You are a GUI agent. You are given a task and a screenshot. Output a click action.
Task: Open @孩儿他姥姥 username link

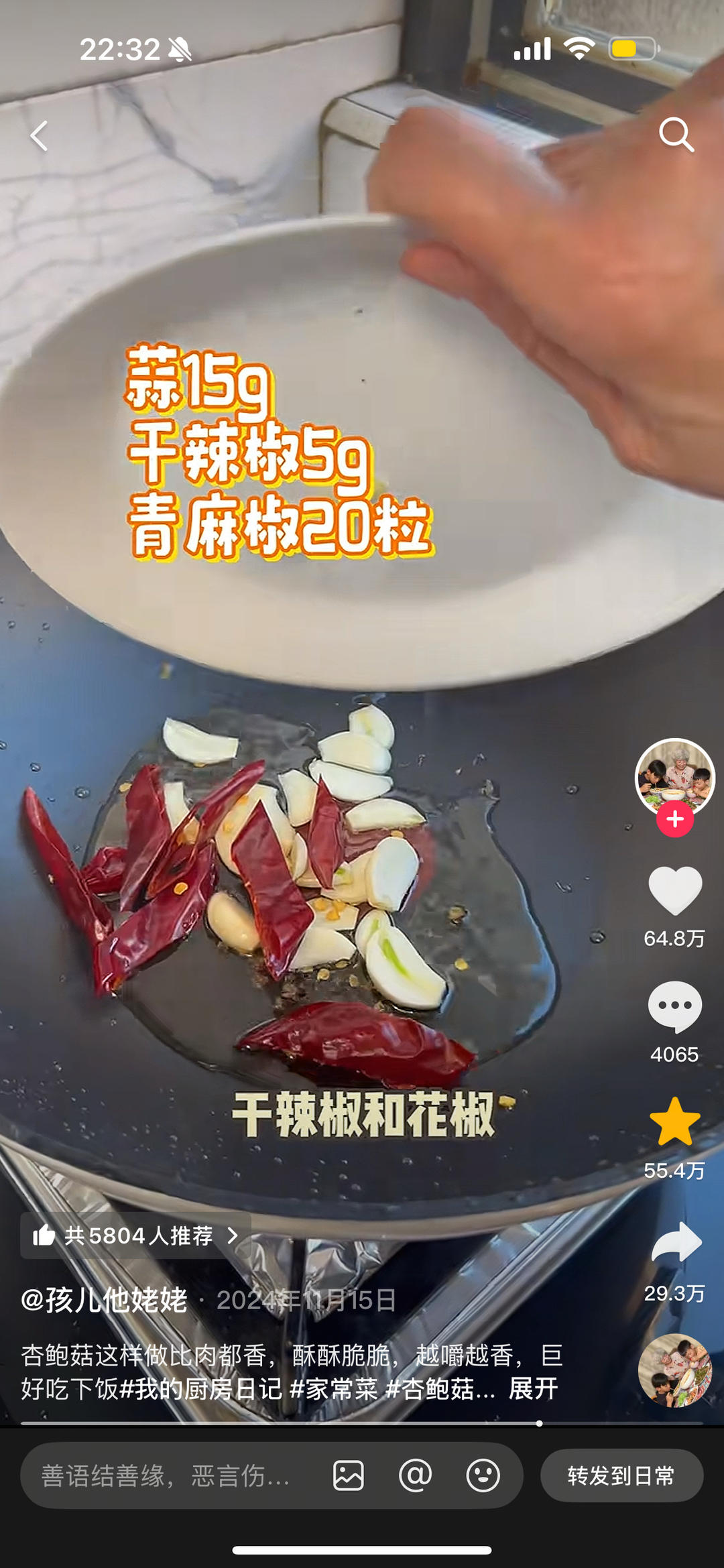pyautogui.click(x=104, y=1300)
